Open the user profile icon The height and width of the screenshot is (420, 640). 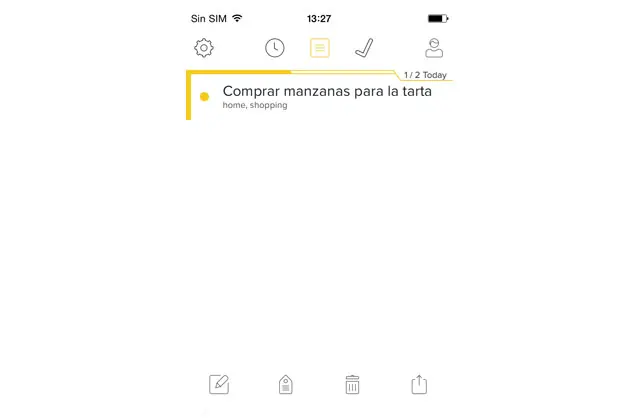tap(434, 47)
